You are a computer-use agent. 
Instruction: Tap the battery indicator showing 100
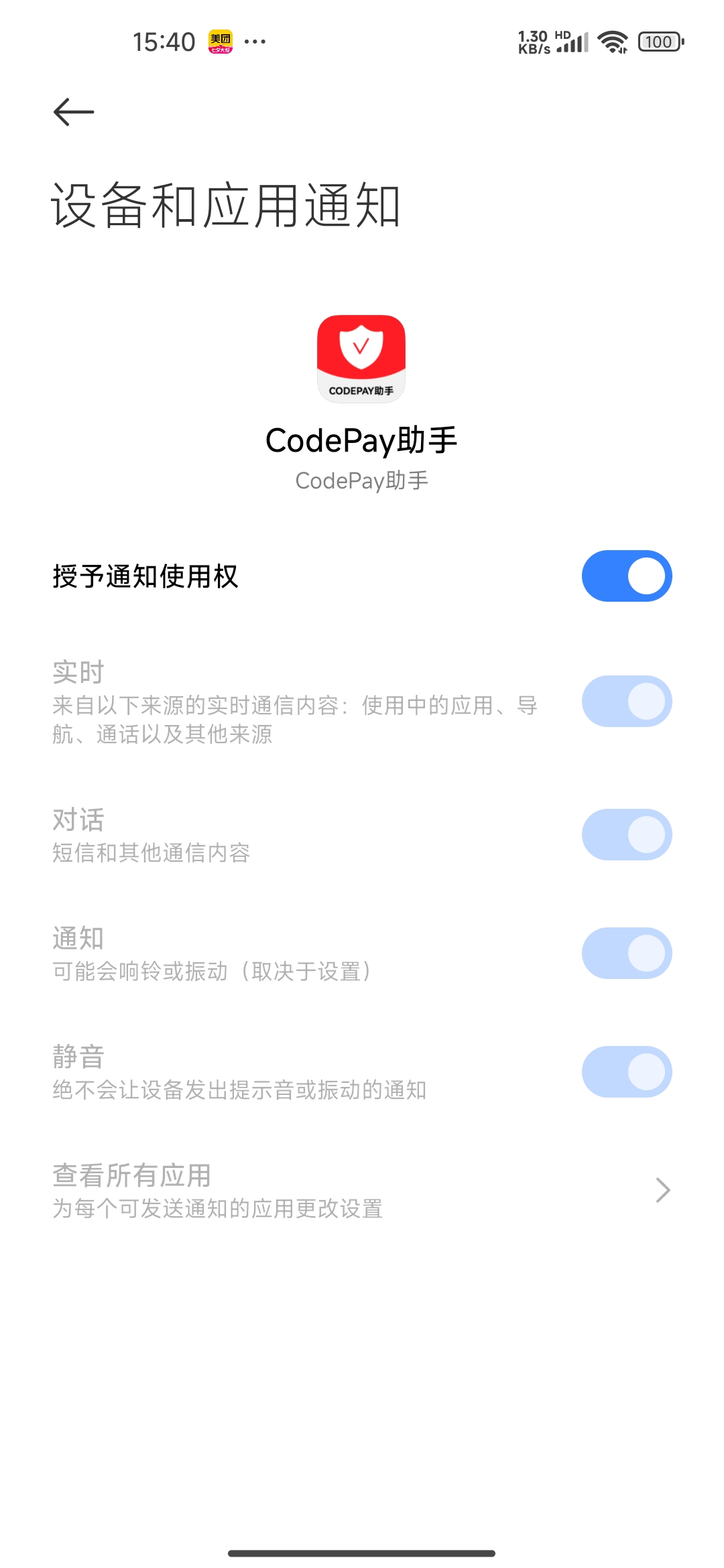pyautogui.click(x=659, y=42)
